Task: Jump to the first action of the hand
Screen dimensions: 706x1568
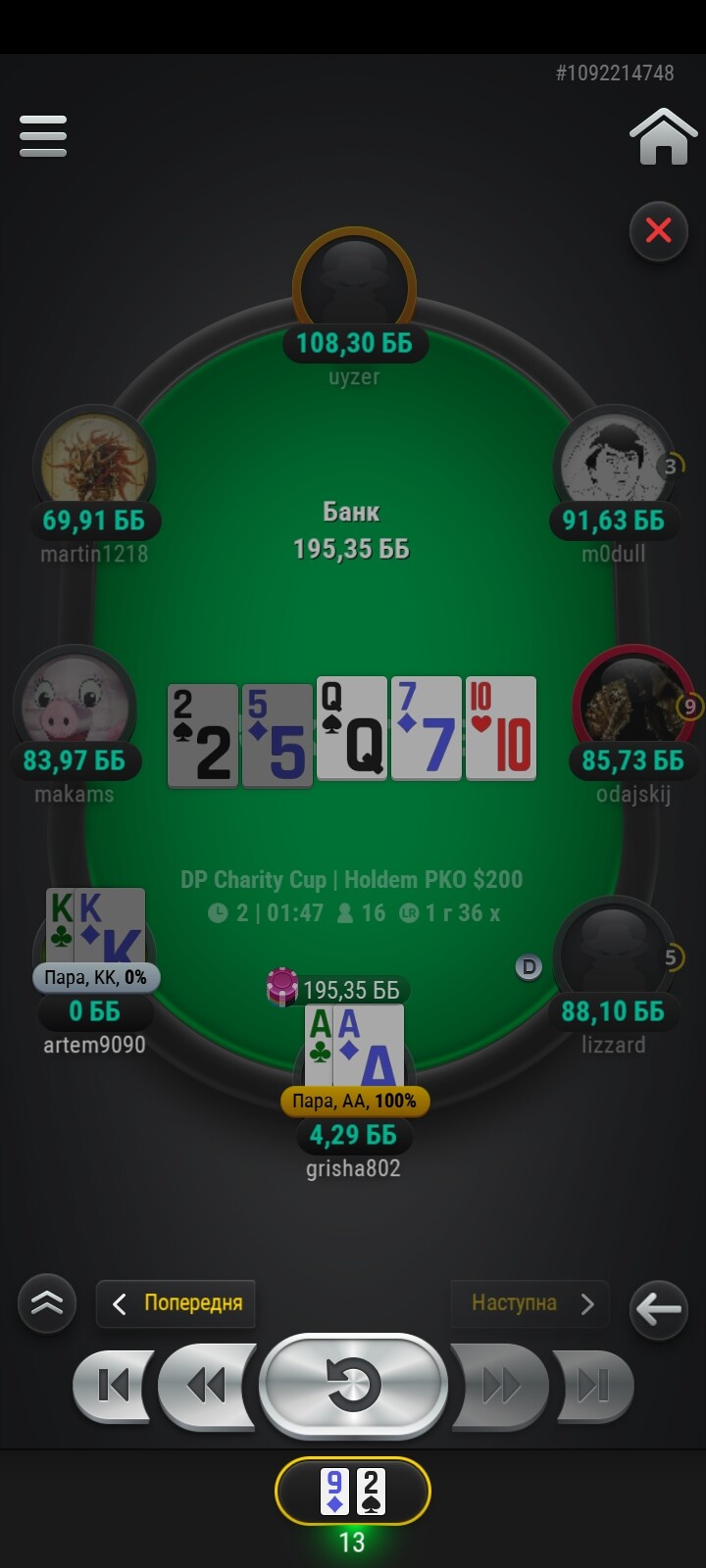Action: (114, 1386)
